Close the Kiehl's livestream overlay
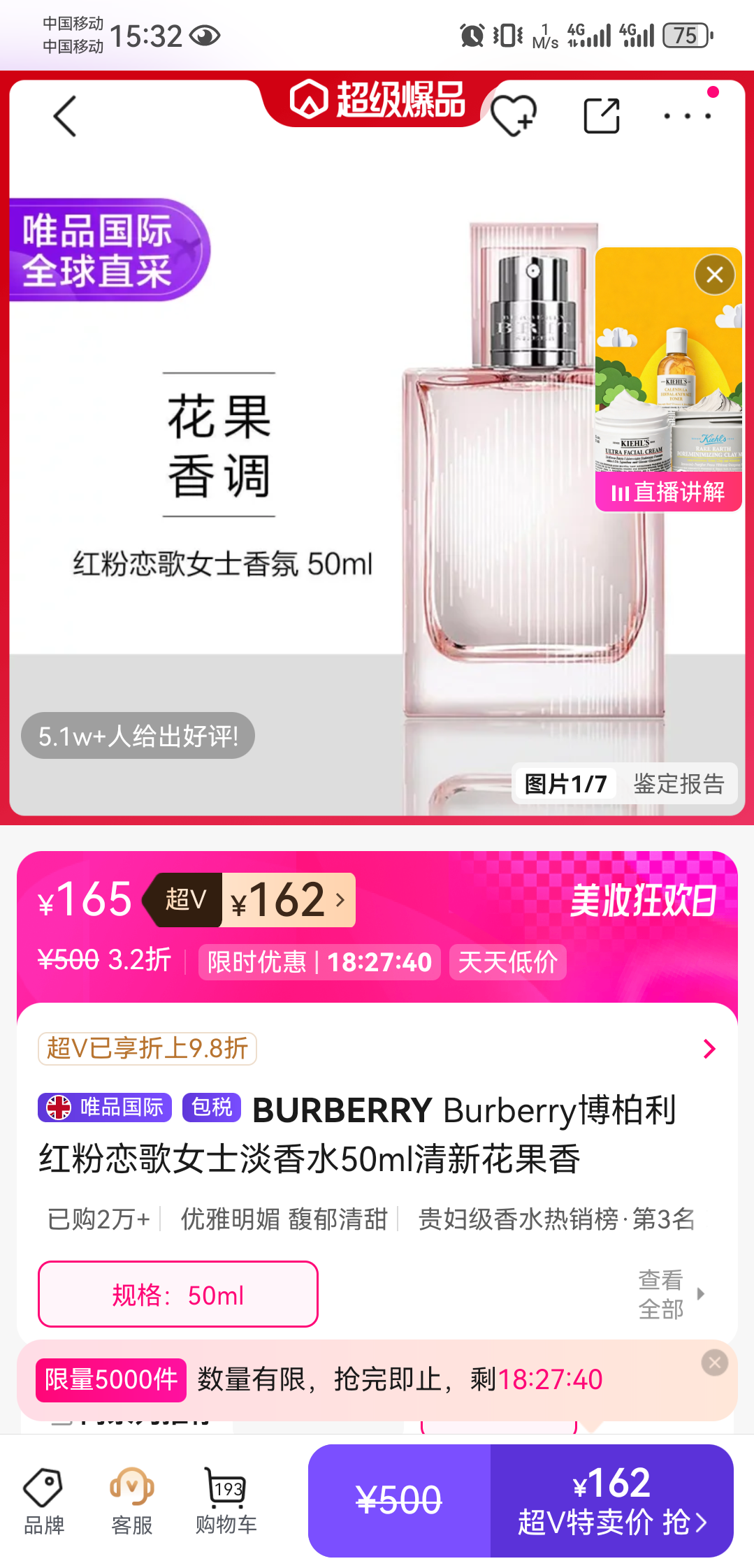 point(713,275)
